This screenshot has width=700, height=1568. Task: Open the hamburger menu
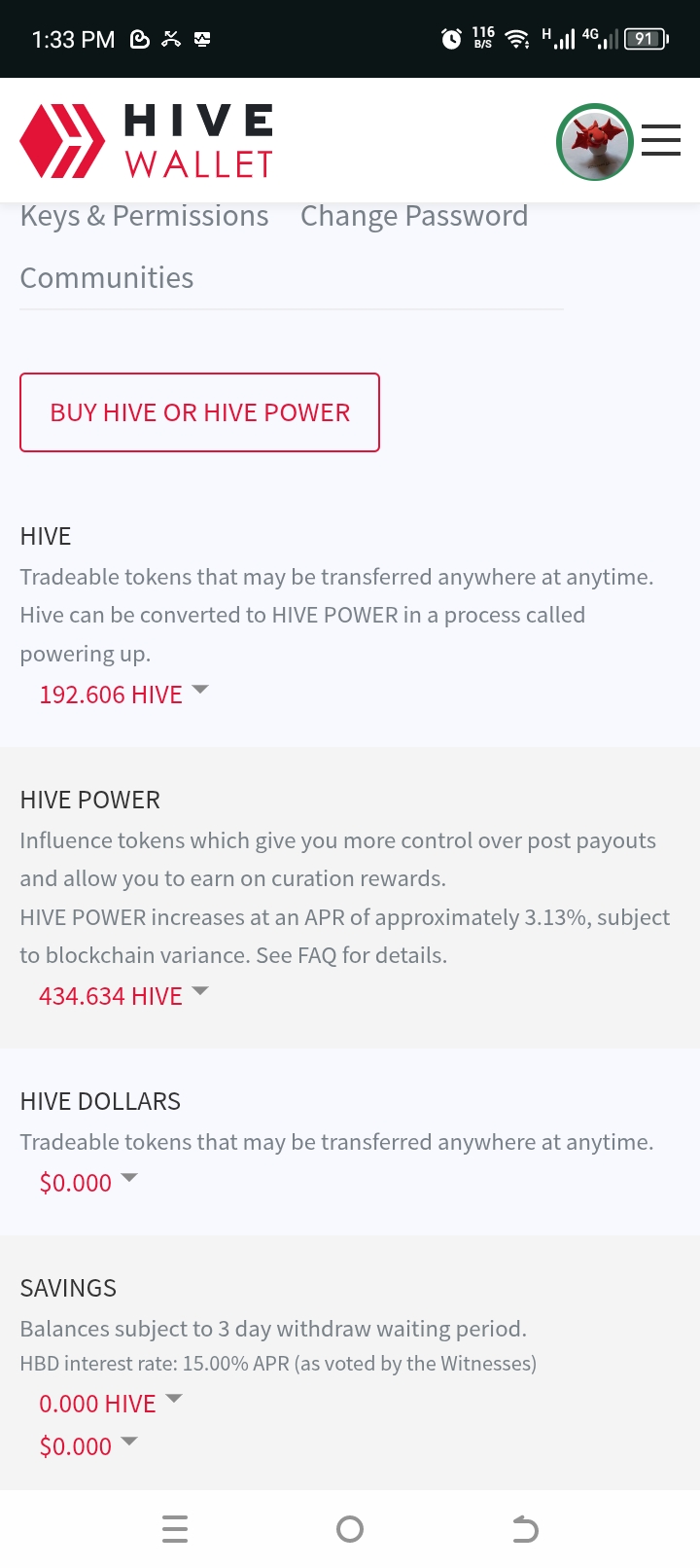point(661,140)
